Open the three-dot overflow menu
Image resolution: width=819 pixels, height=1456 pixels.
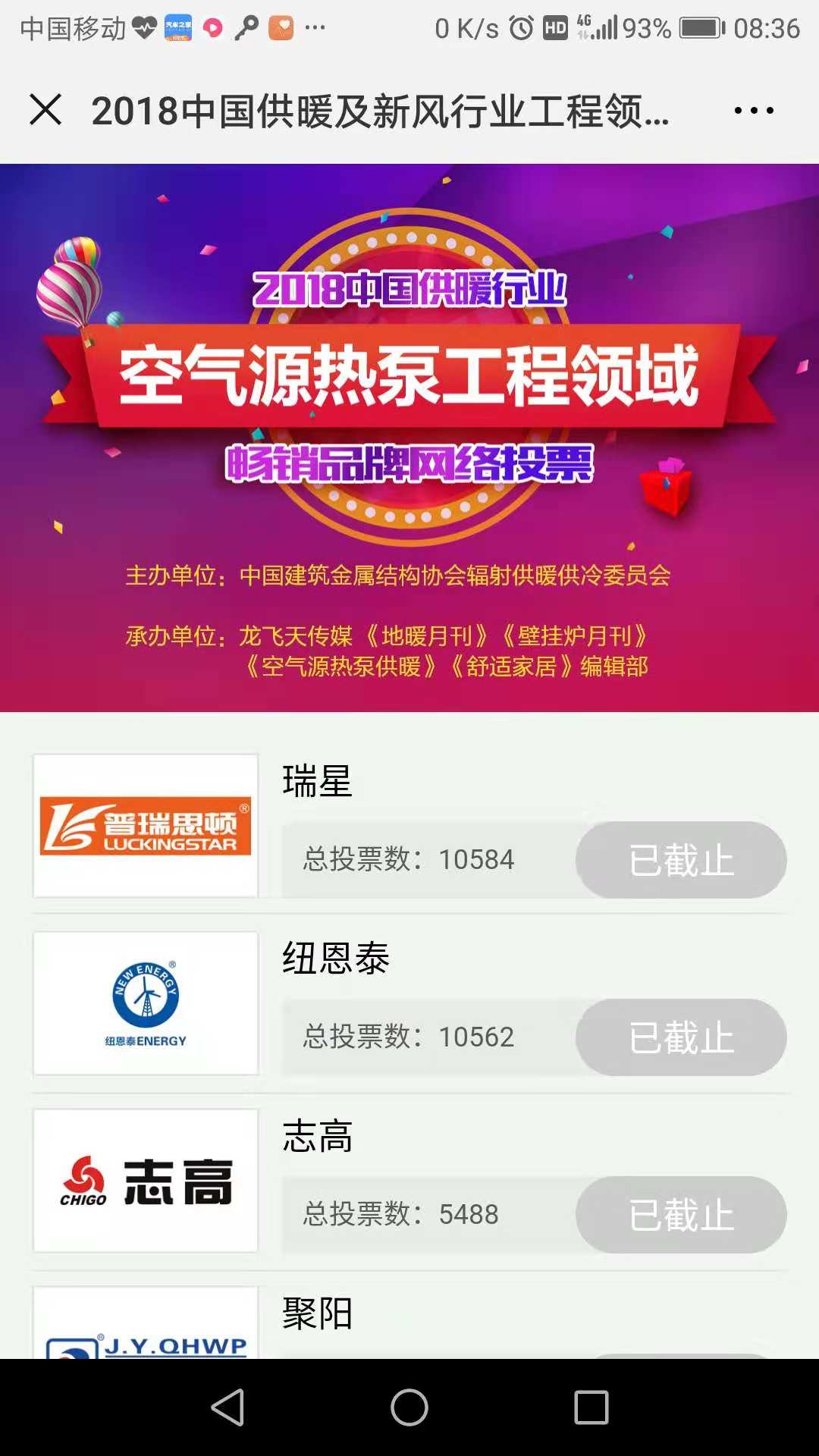pos(754,111)
